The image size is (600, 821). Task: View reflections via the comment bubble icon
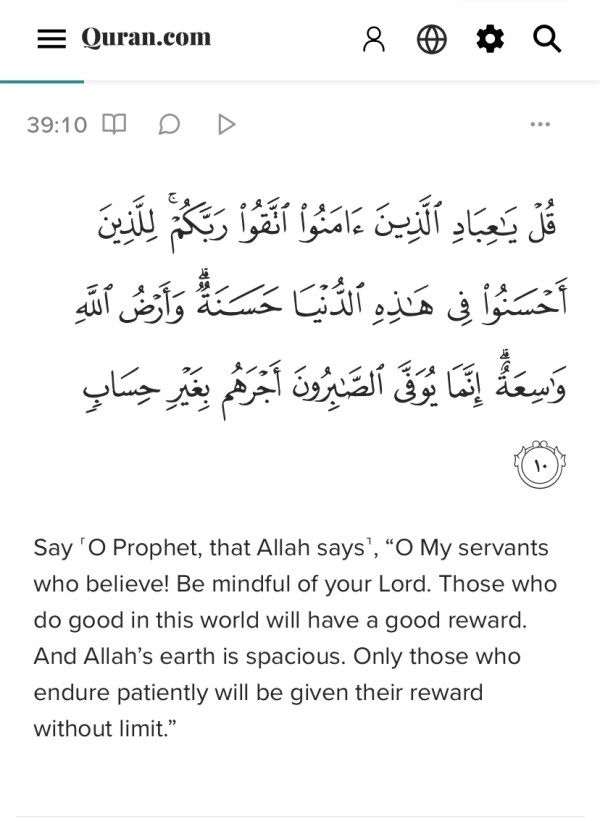(x=170, y=124)
